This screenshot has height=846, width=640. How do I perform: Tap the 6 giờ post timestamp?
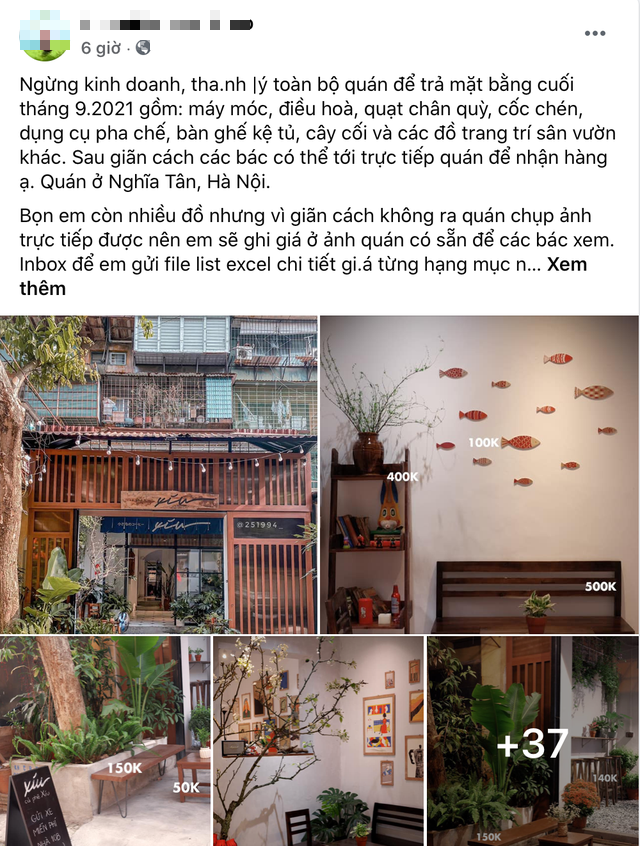(101, 47)
